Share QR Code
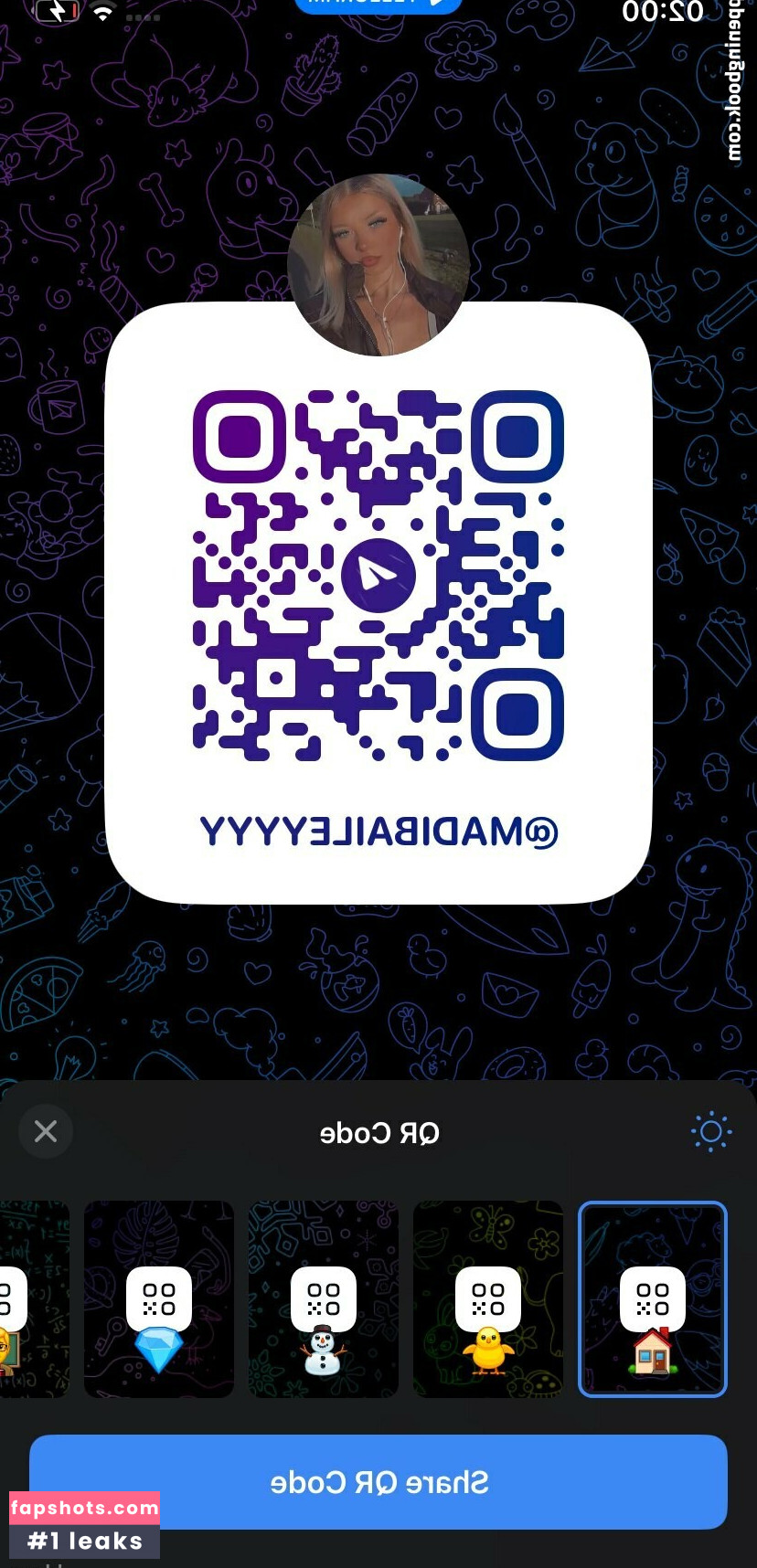 tap(378, 1481)
